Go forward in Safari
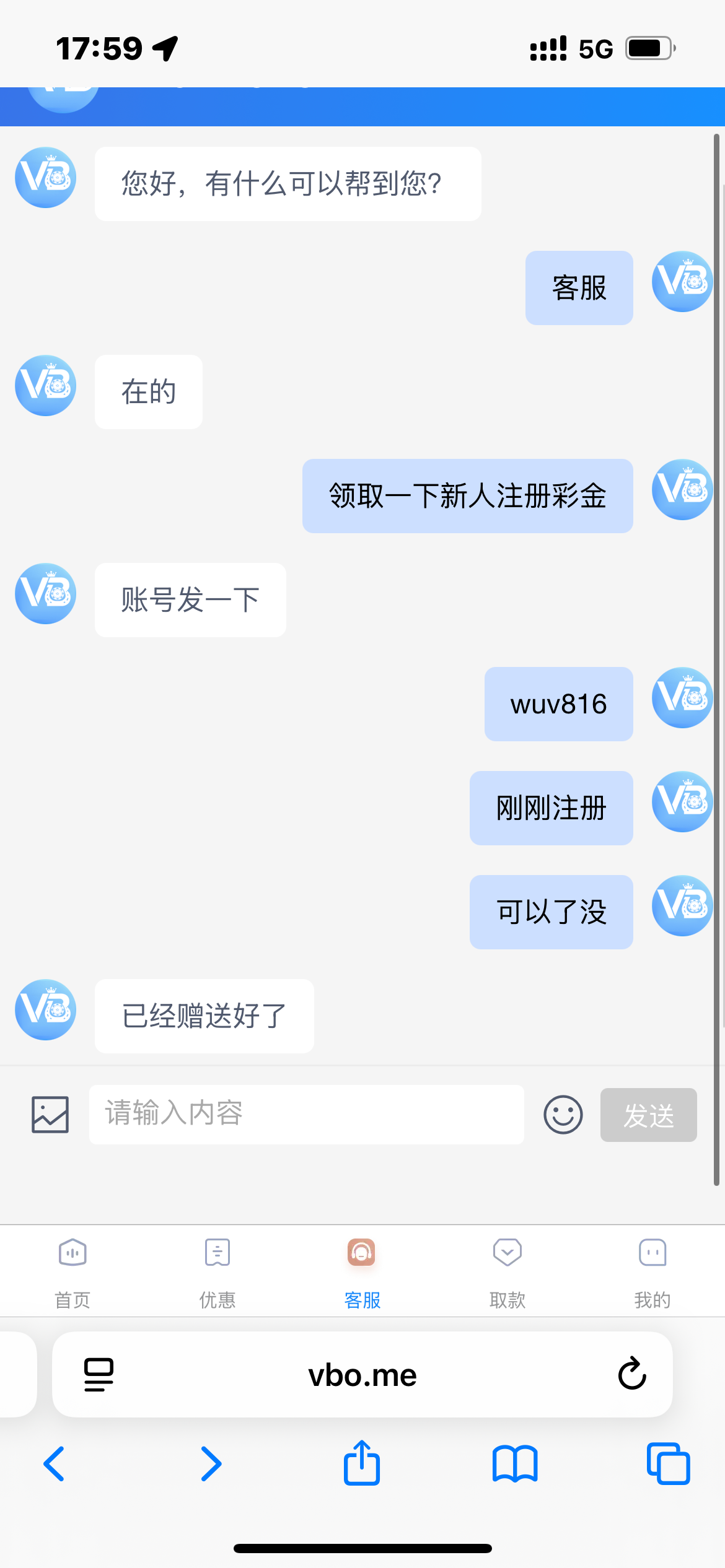This screenshot has height=1568, width=725. tap(211, 1464)
